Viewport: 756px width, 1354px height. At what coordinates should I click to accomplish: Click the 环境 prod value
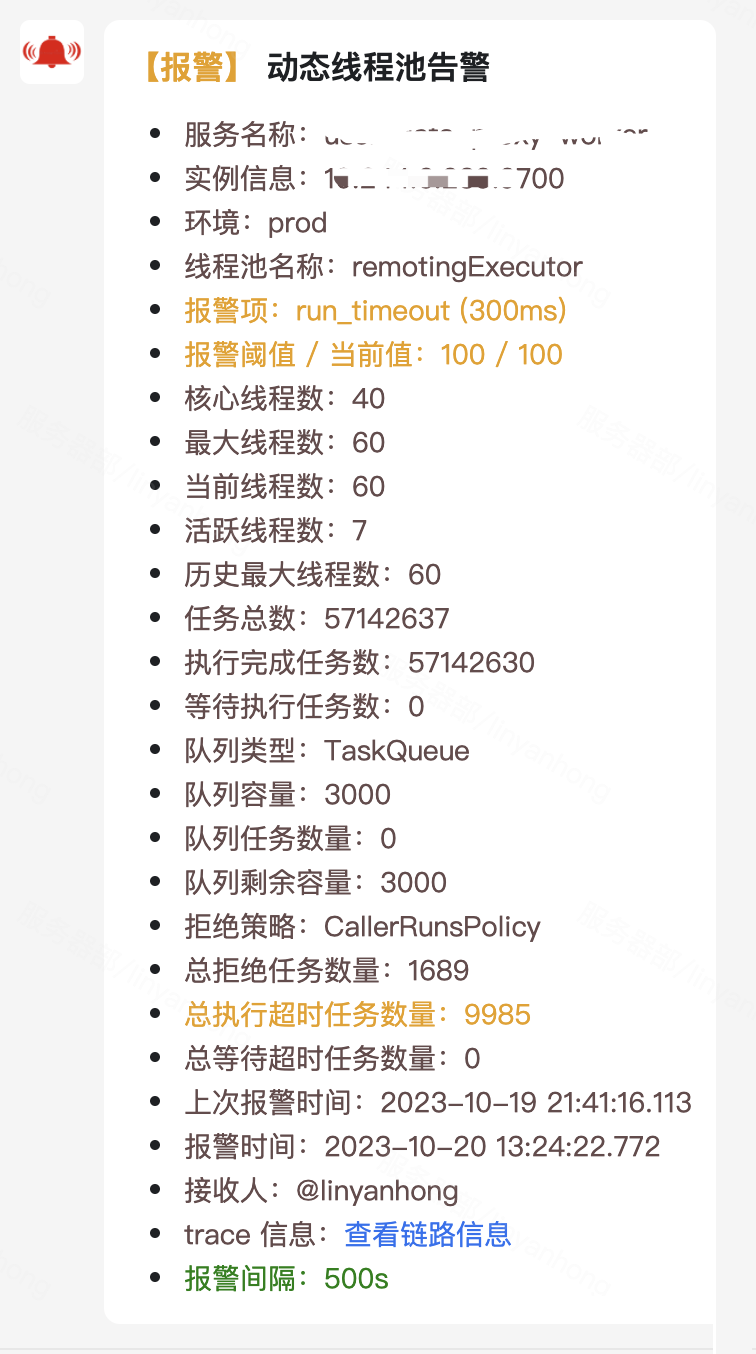coord(298,222)
